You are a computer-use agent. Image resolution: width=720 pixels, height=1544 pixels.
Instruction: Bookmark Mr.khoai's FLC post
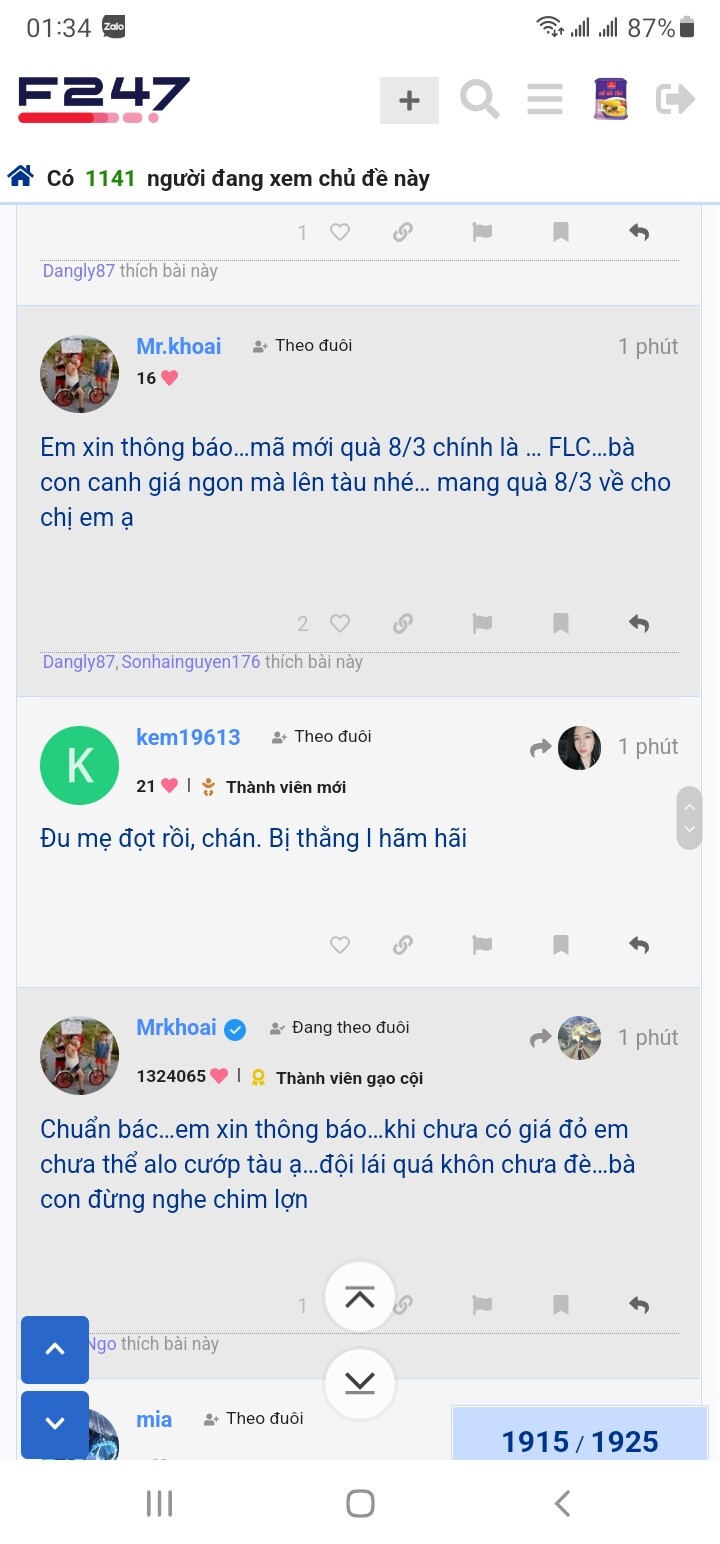point(561,624)
